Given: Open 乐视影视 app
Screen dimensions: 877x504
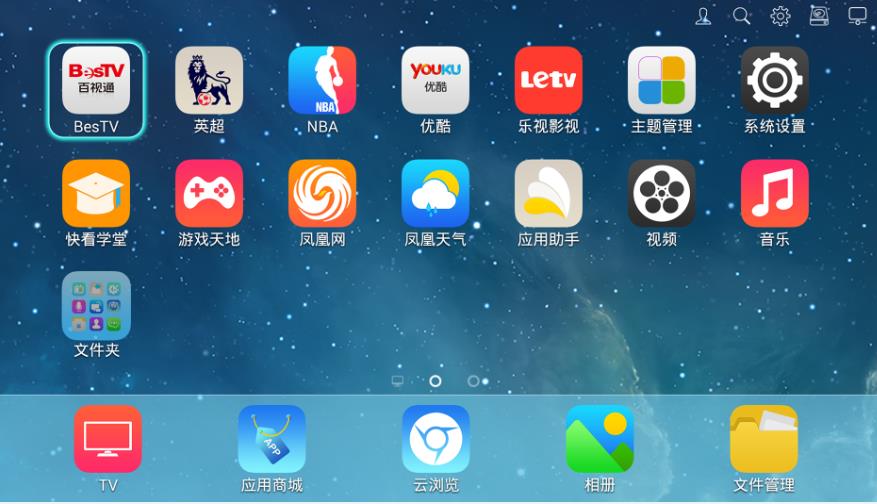Looking at the screenshot, I should point(548,81).
